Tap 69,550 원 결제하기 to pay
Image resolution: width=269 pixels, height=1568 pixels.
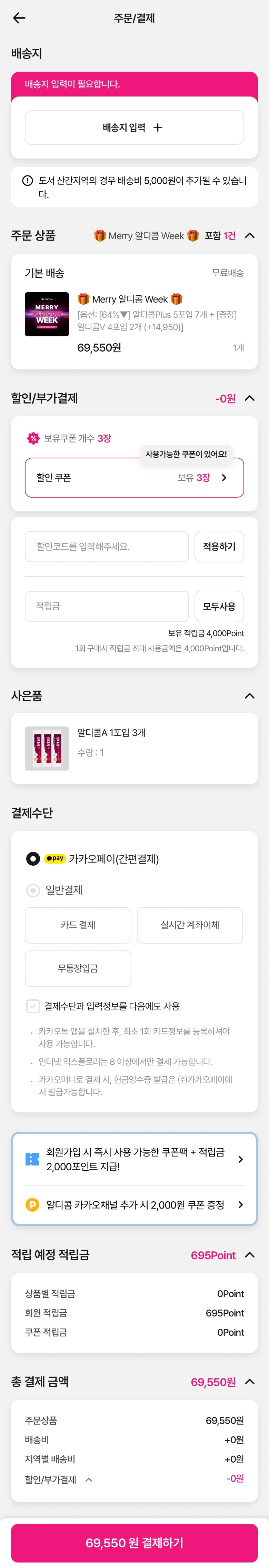click(134, 1542)
